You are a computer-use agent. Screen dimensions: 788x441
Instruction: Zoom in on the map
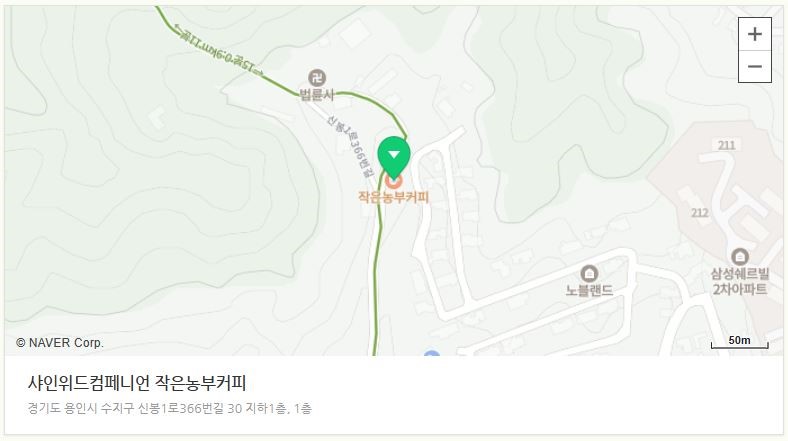point(755,34)
